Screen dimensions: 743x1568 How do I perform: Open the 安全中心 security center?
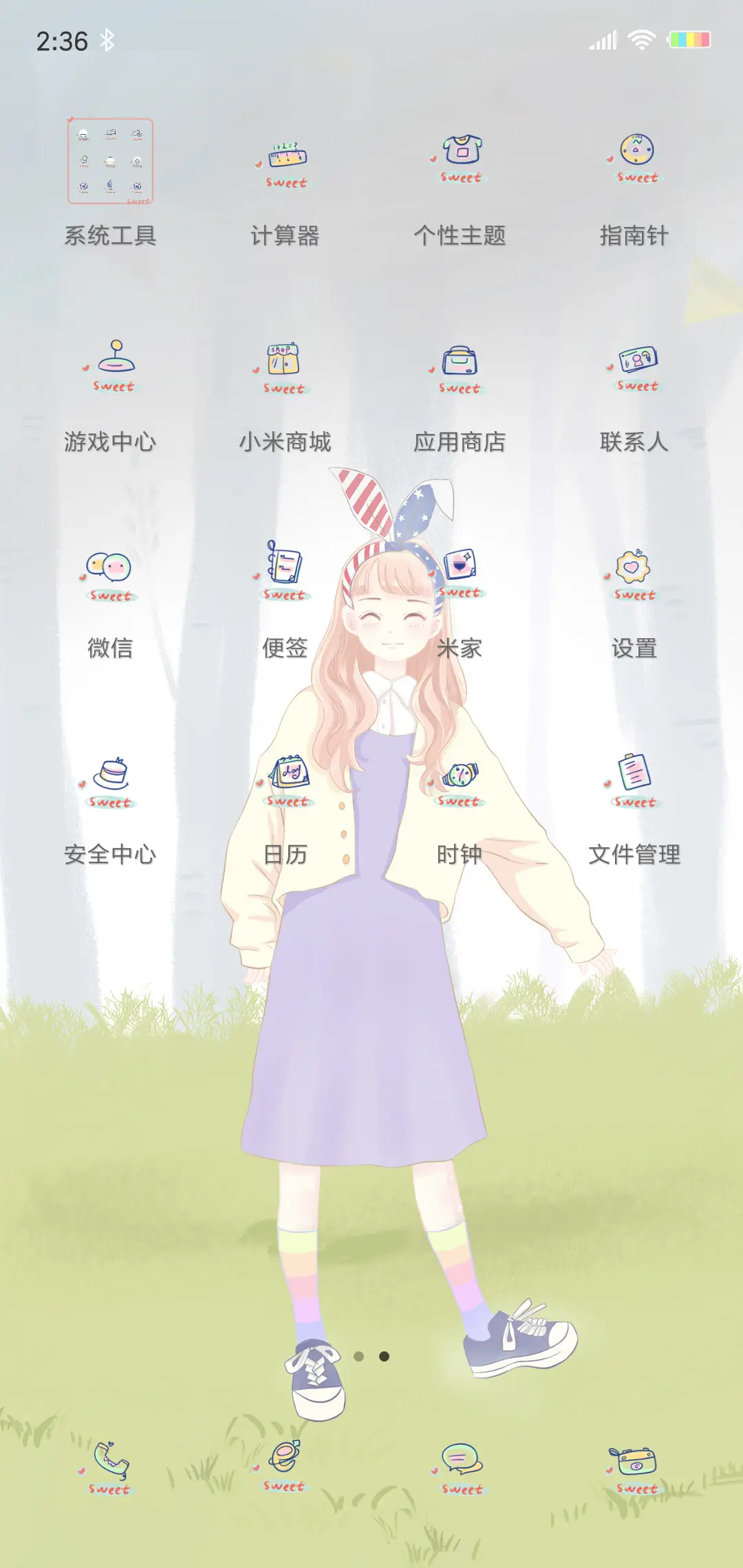[112, 781]
